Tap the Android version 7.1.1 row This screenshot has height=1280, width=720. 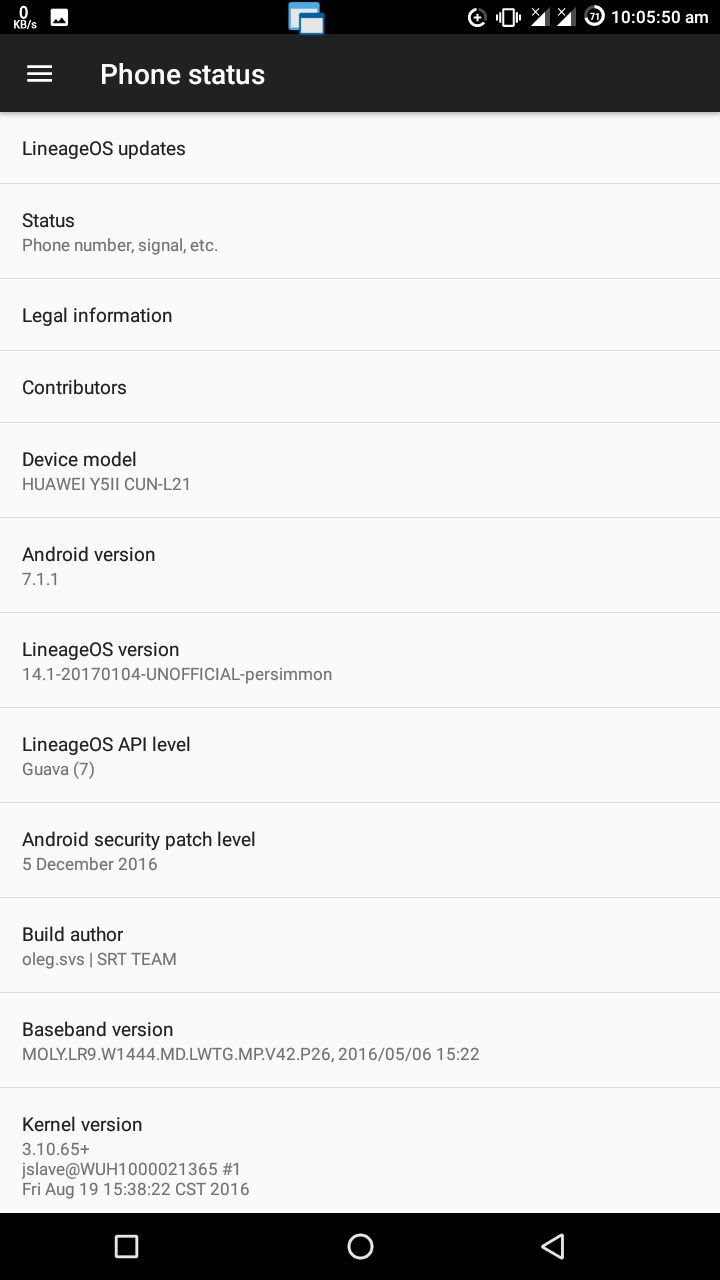tap(360, 565)
